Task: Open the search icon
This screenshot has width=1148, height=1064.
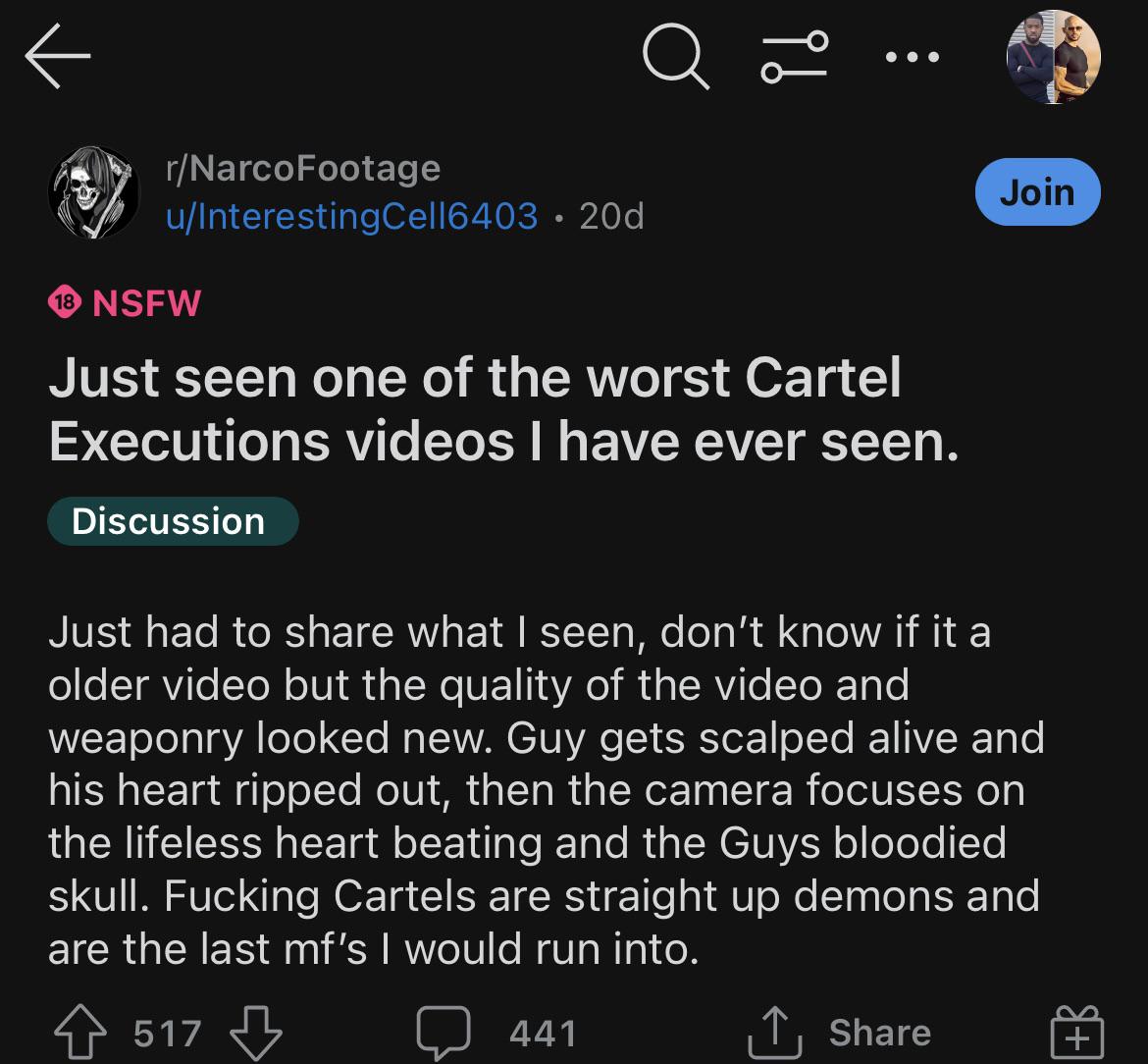Action: 676,57
